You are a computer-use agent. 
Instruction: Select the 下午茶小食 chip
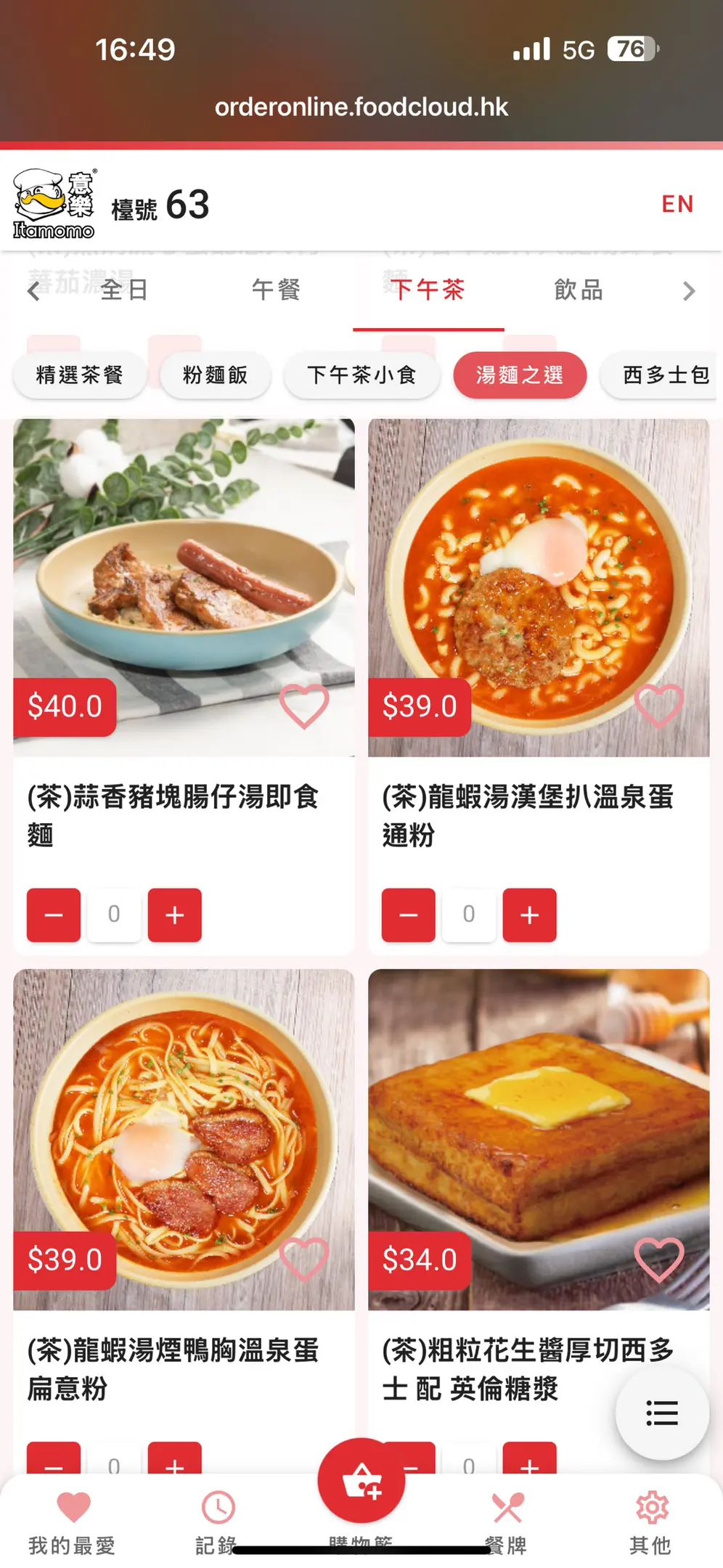361,375
